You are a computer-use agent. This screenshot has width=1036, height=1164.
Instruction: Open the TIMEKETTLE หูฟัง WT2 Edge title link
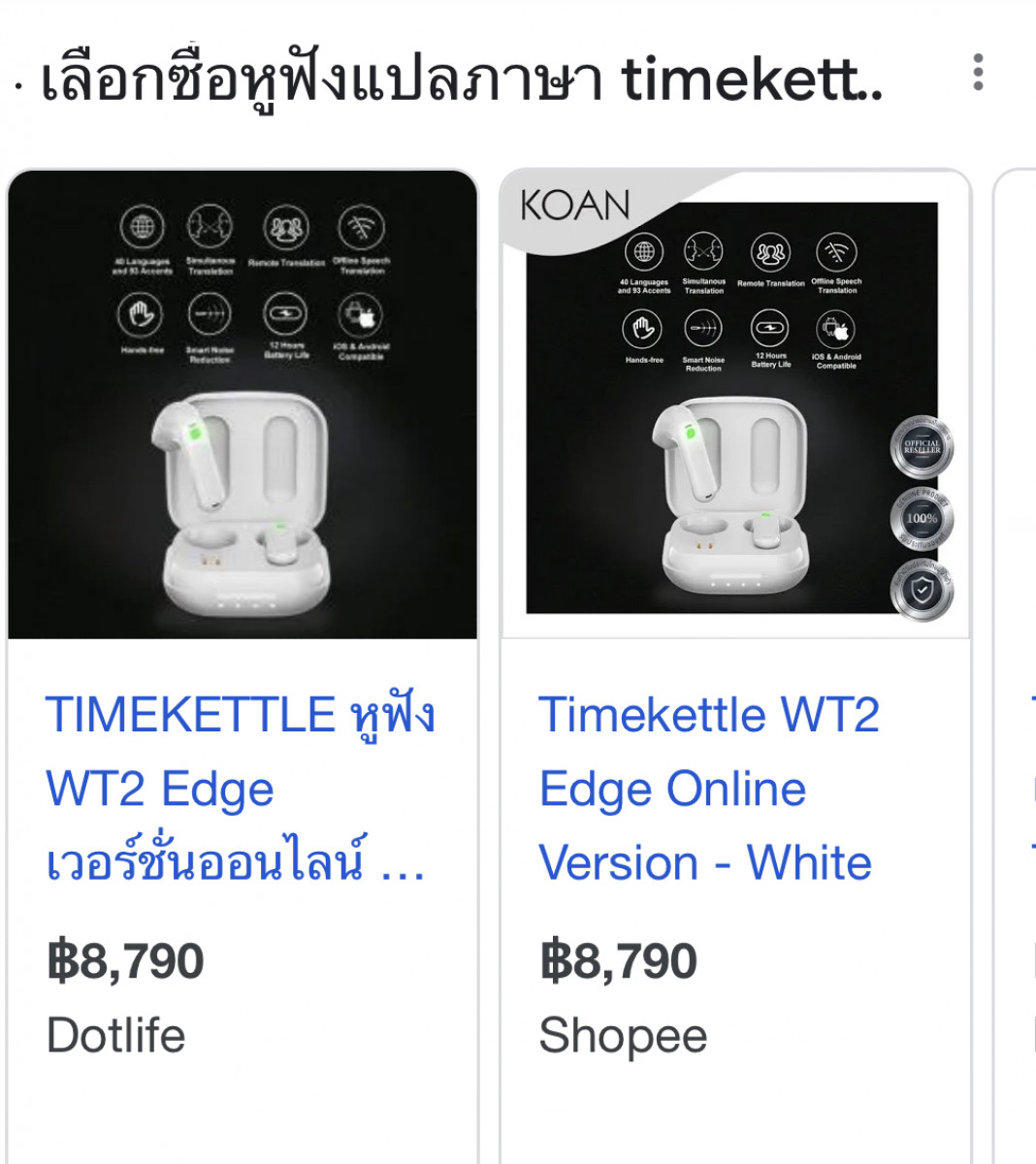pyautogui.click(x=239, y=788)
